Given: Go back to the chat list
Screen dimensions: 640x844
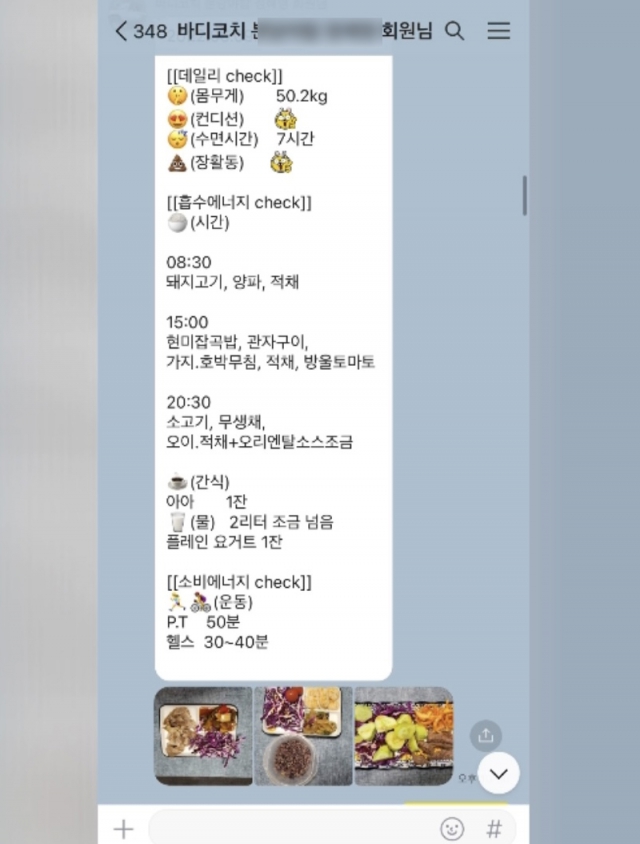Looking at the screenshot, I should 122,31.
